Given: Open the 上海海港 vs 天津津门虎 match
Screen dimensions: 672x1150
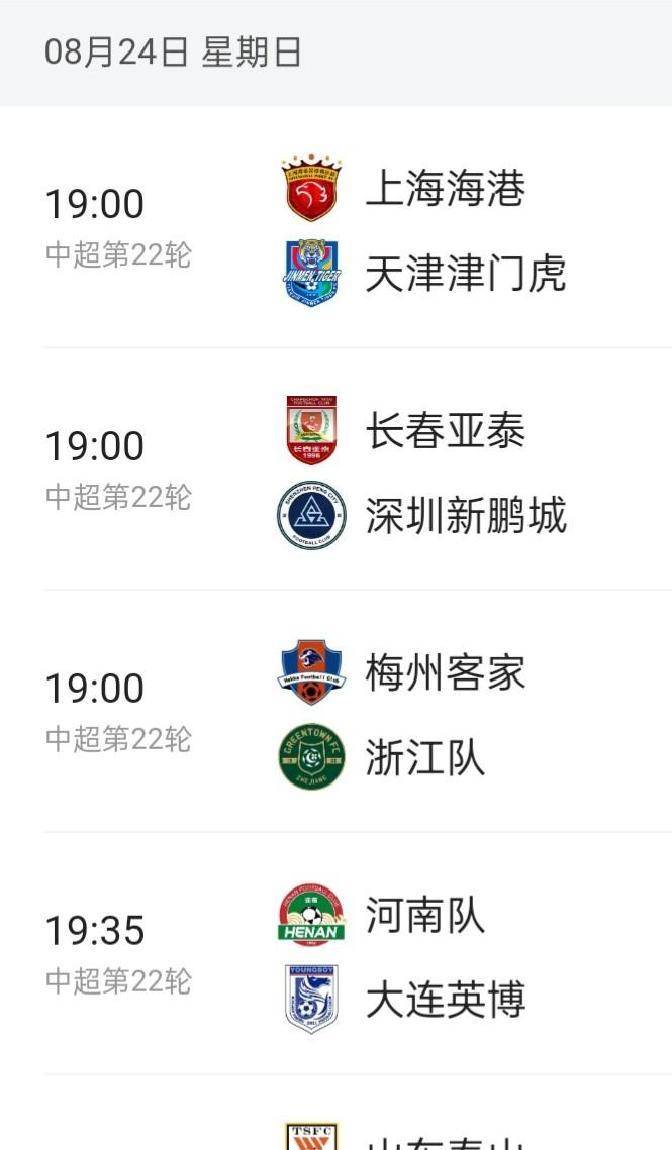Looking at the screenshot, I should 336,229.
